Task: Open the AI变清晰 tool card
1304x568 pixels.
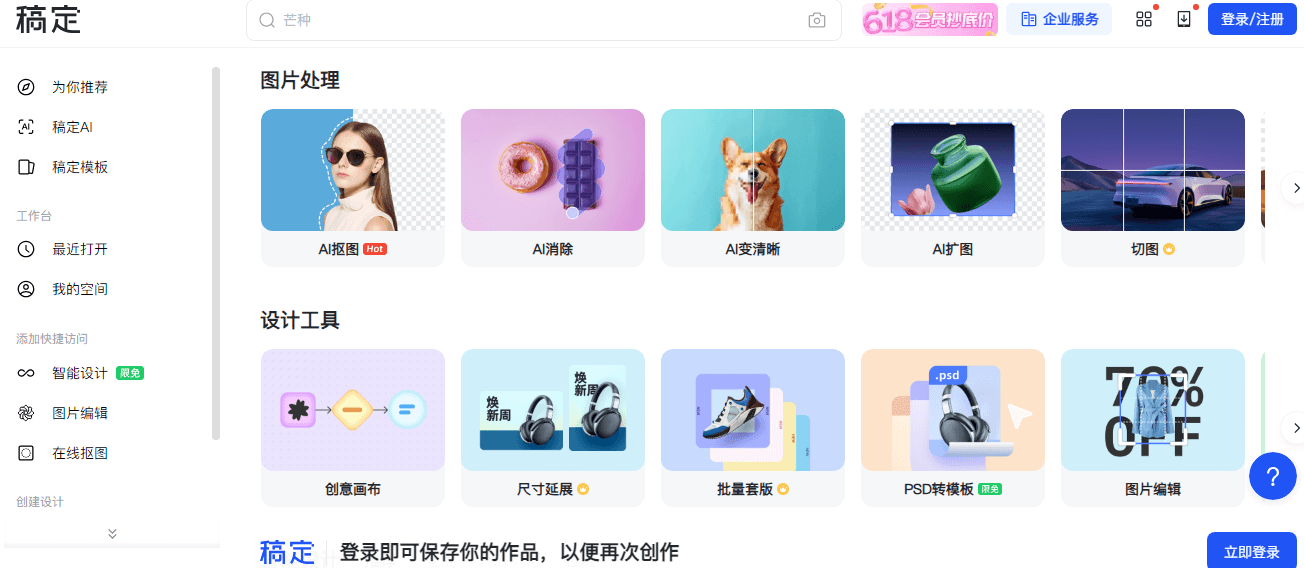Action: tap(752, 187)
